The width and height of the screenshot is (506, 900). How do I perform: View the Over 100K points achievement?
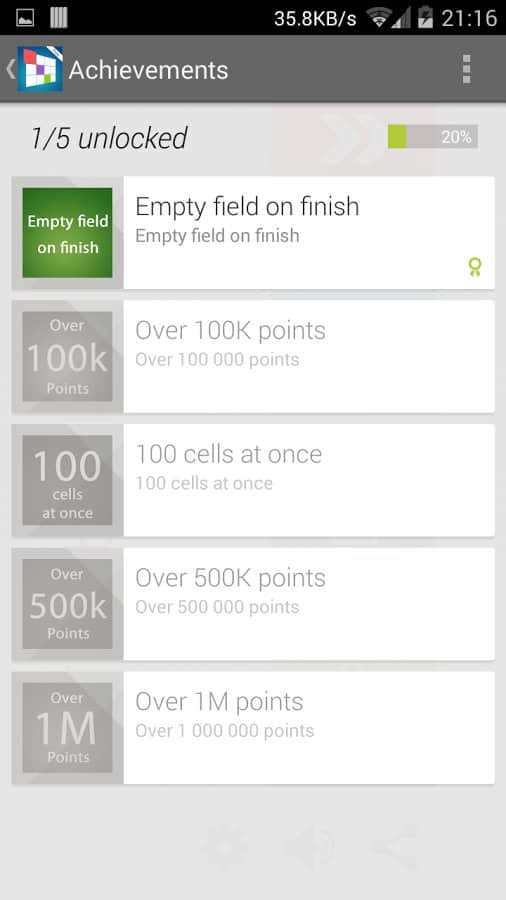tap(253, 356)
